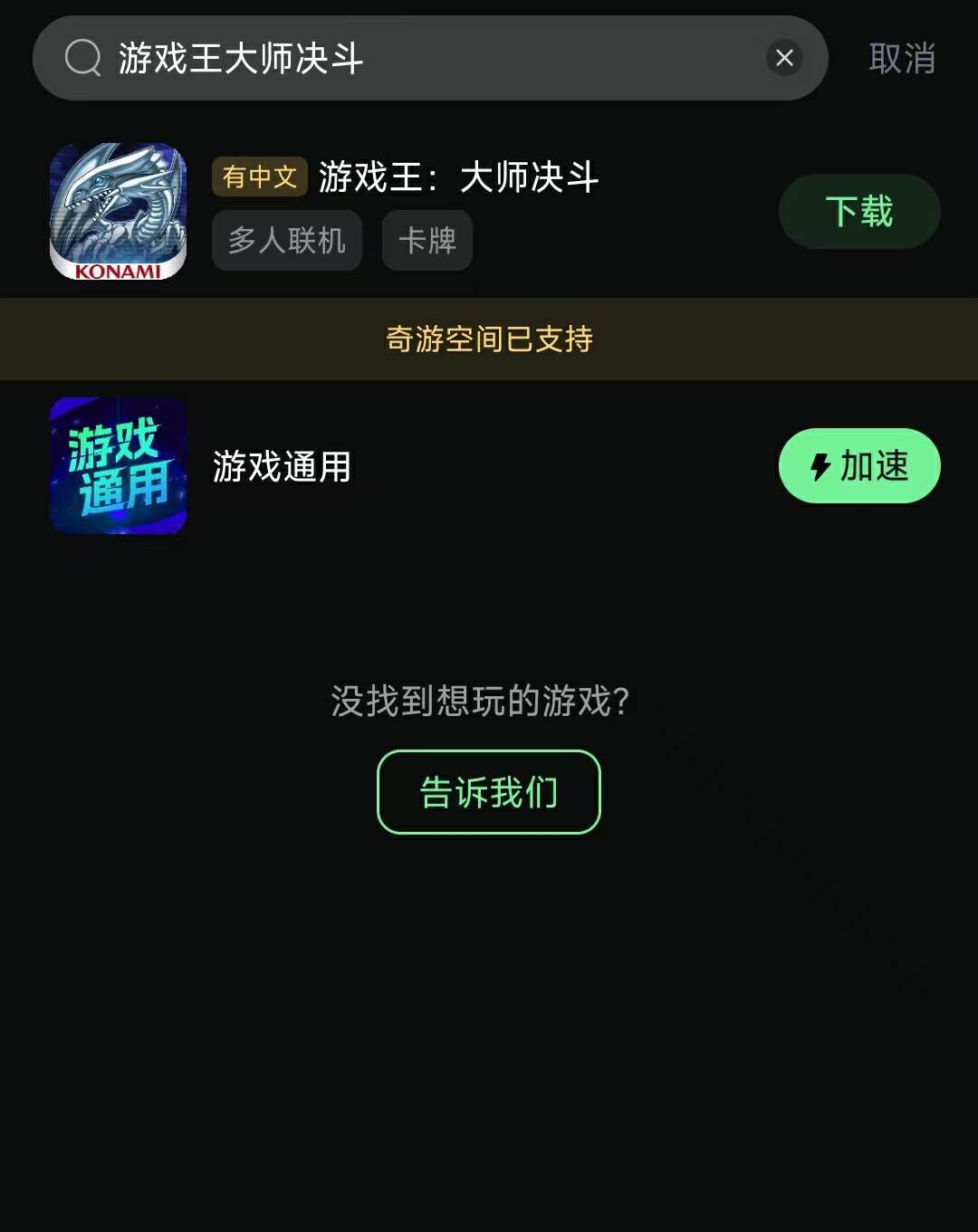Tap the 多人联机 tag

pyautogui.click(x=286, y=240)
